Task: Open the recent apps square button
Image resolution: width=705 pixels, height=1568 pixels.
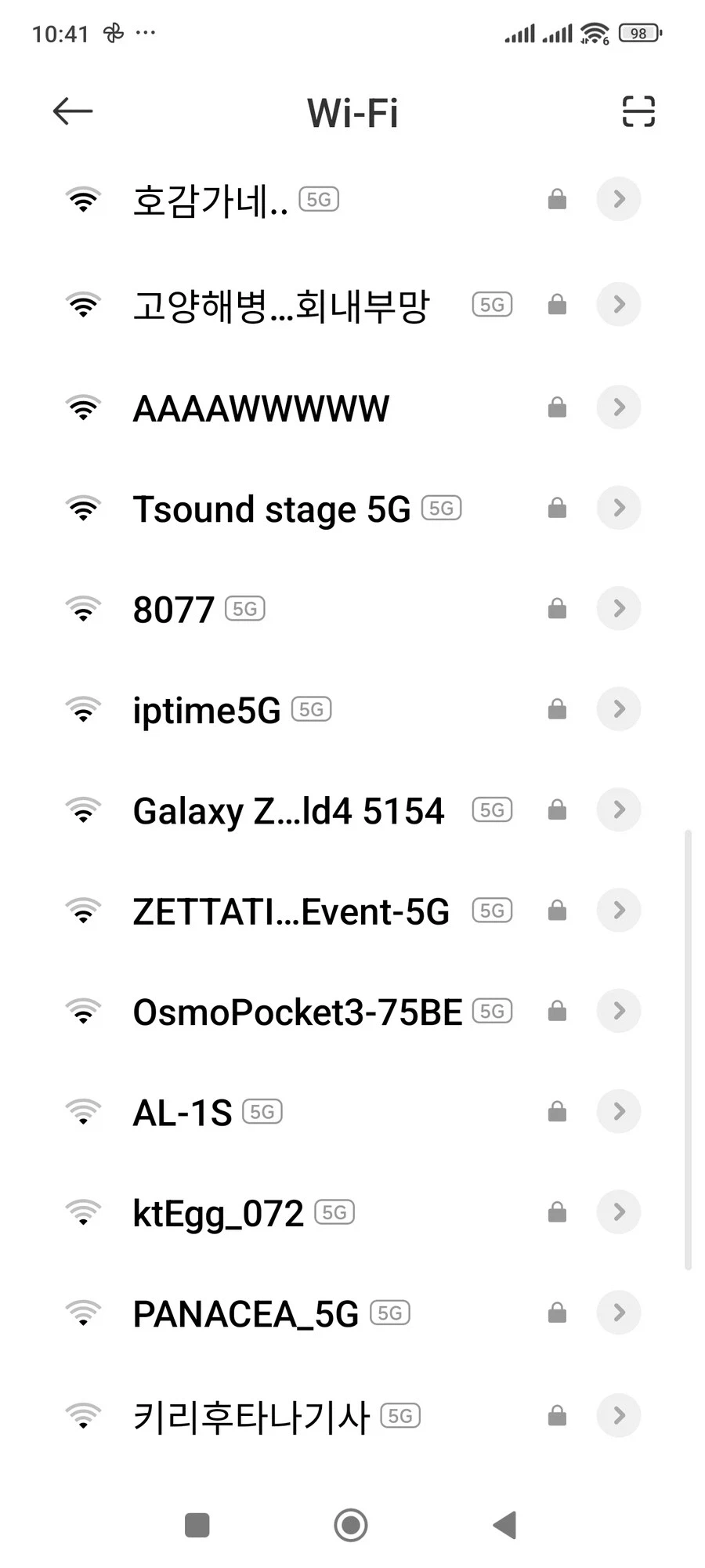Action: click(x=197, y=1525)
